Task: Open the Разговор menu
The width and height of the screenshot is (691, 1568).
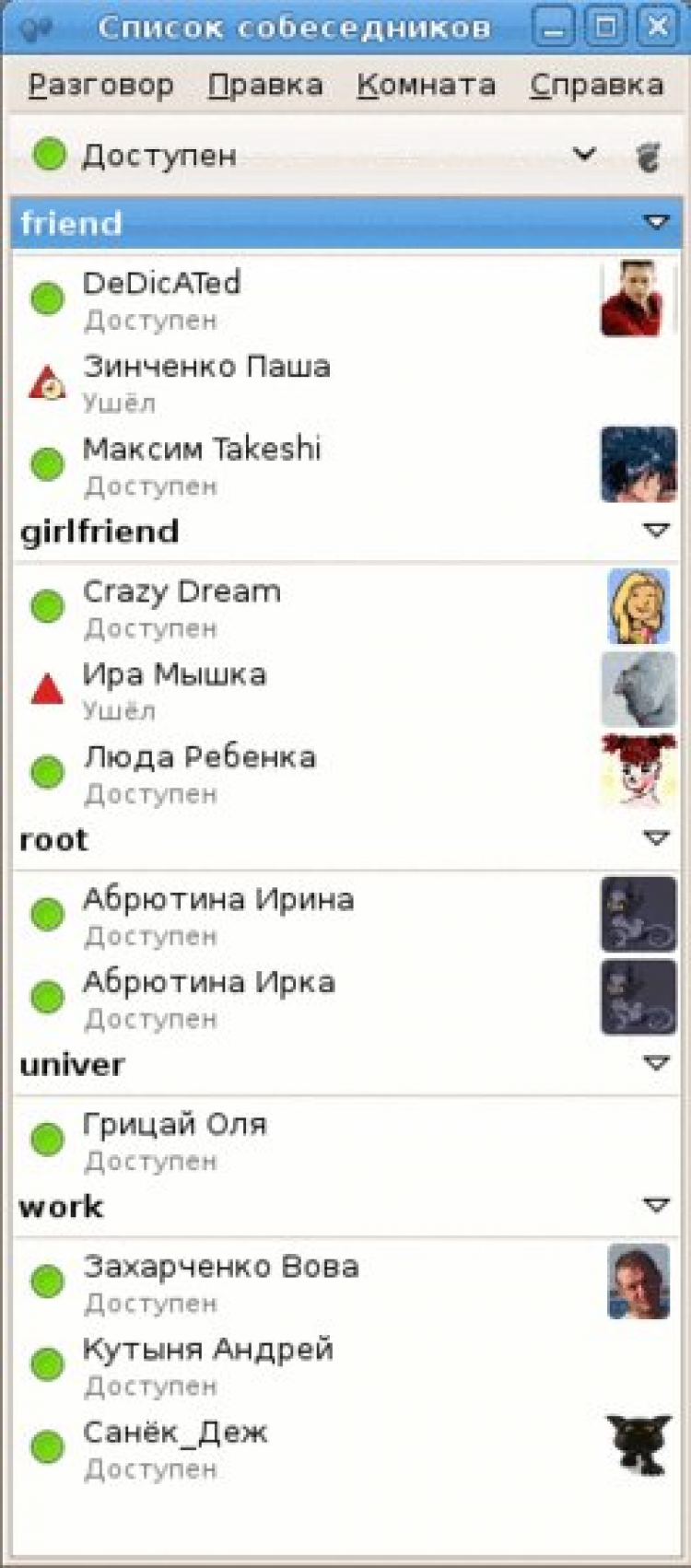Action: pyautogui.click(x=100, y=86)
